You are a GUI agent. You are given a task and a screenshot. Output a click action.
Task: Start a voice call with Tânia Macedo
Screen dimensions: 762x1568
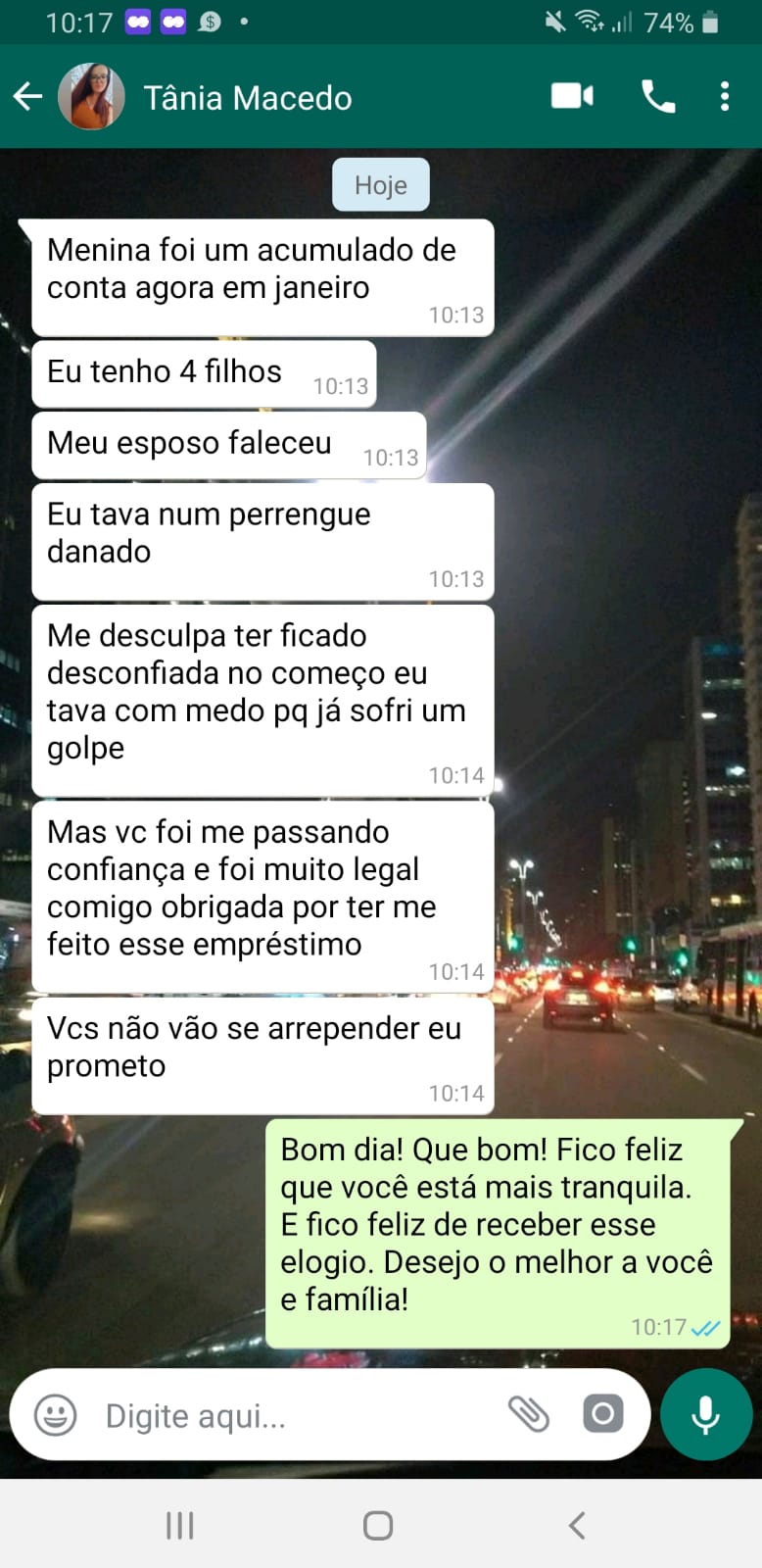point(657,96)
